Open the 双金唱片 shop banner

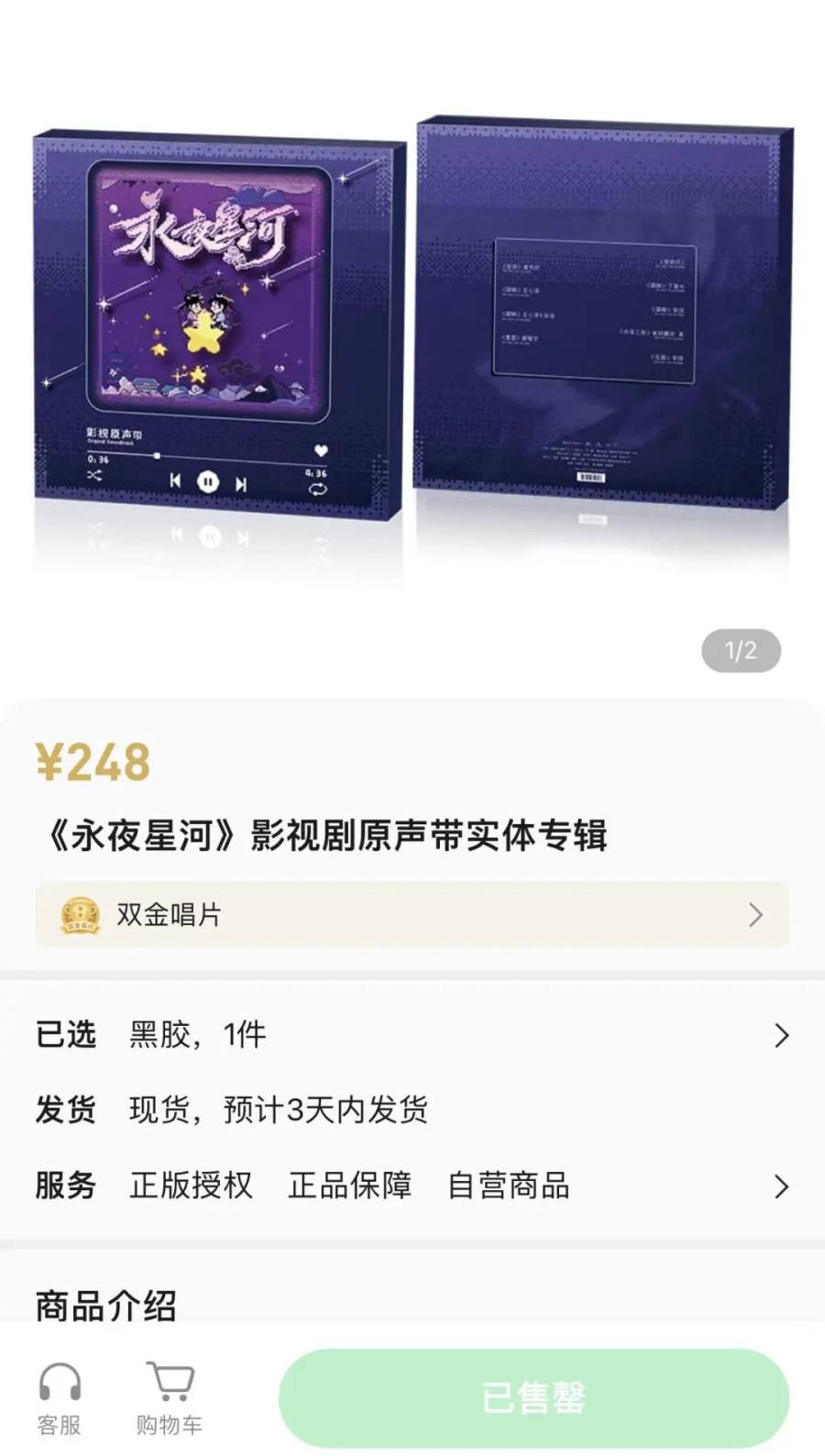pyautogui.click(x=412, y=914)
